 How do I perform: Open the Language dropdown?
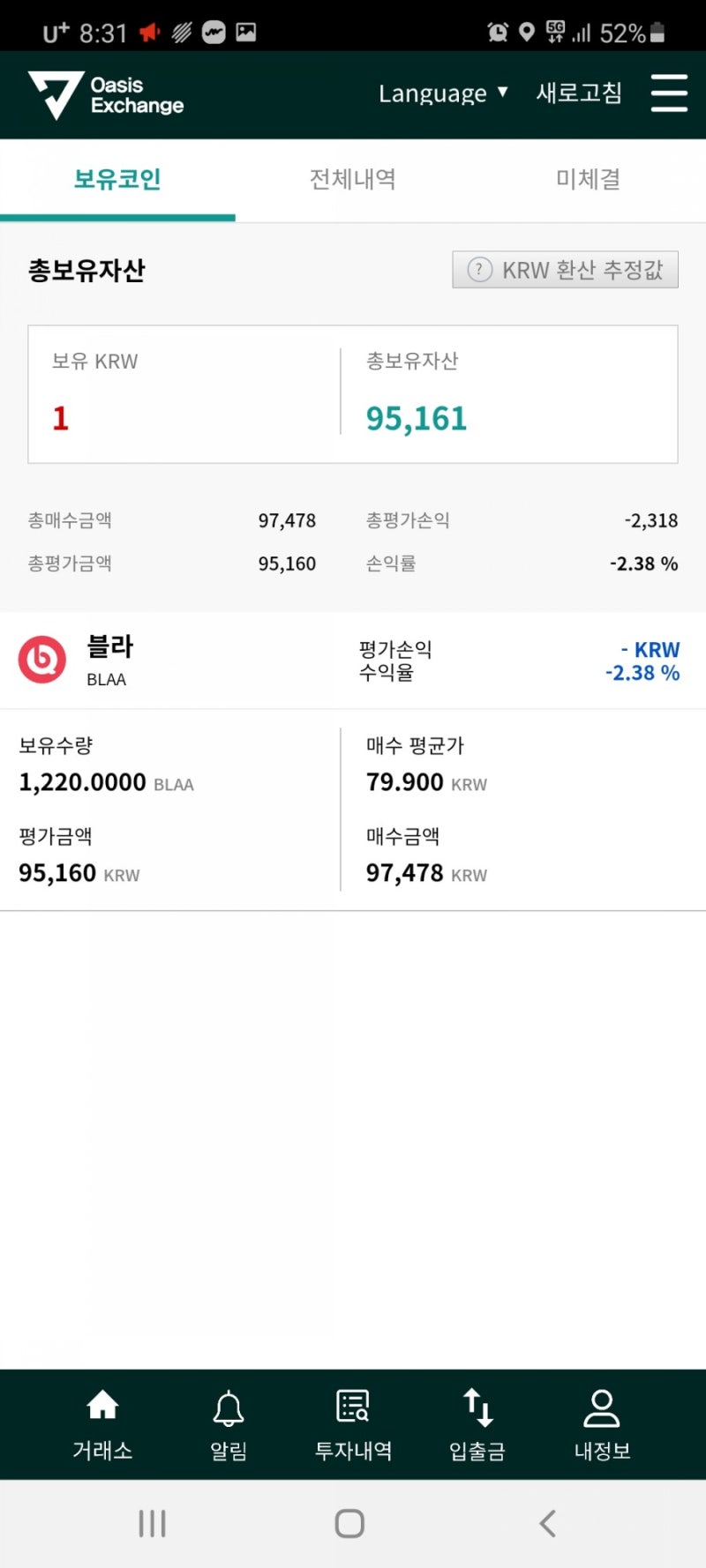[x=443, y=93]
